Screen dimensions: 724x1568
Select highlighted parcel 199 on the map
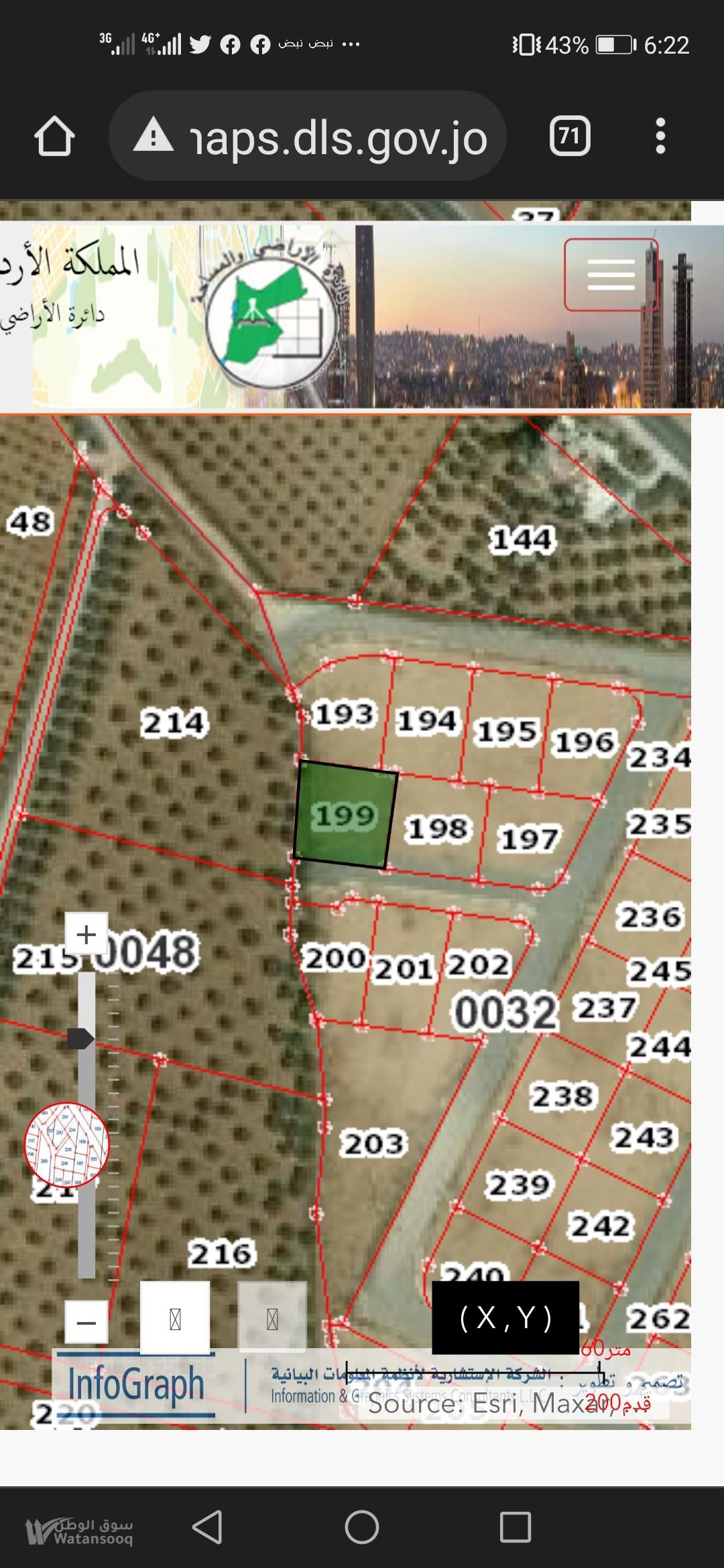345,815
